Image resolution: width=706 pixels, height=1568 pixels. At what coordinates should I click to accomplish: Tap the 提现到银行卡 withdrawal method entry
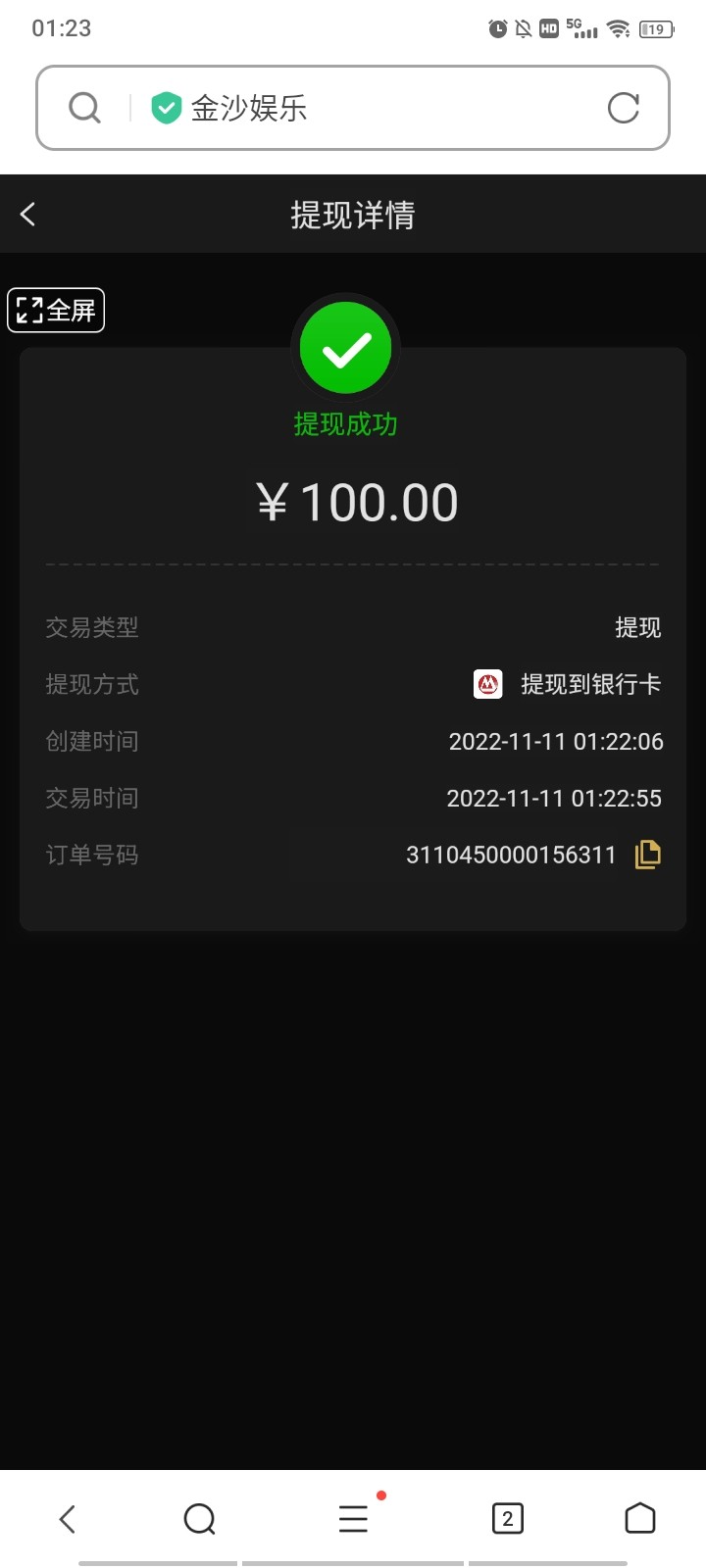[588, 684]
